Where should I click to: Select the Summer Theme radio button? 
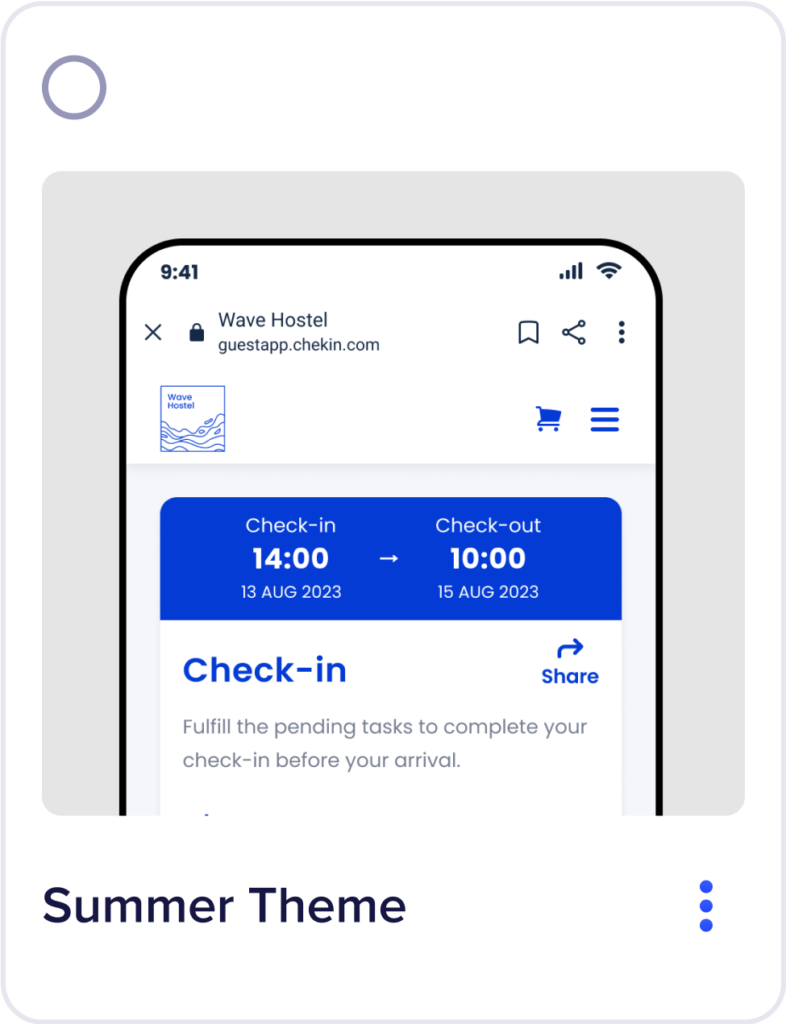click(x=74, y=88)
